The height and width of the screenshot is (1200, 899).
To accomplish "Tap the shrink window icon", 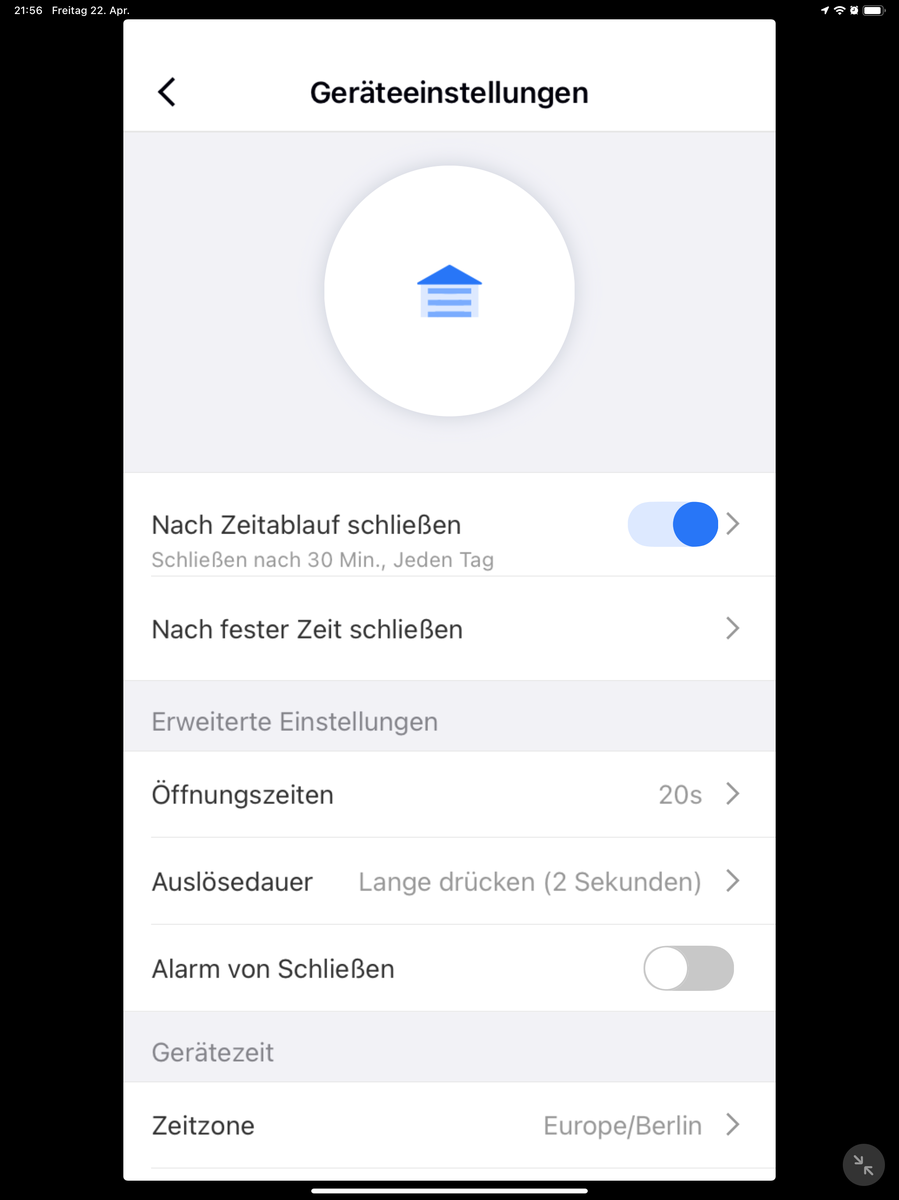I will click(x=864, y=1165).
